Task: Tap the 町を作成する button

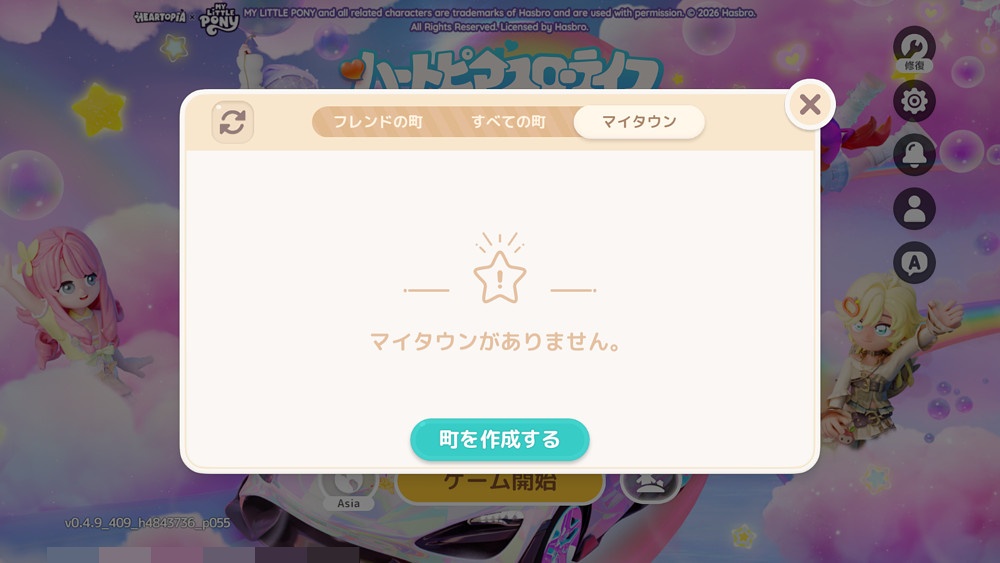Action: point(499,440)
